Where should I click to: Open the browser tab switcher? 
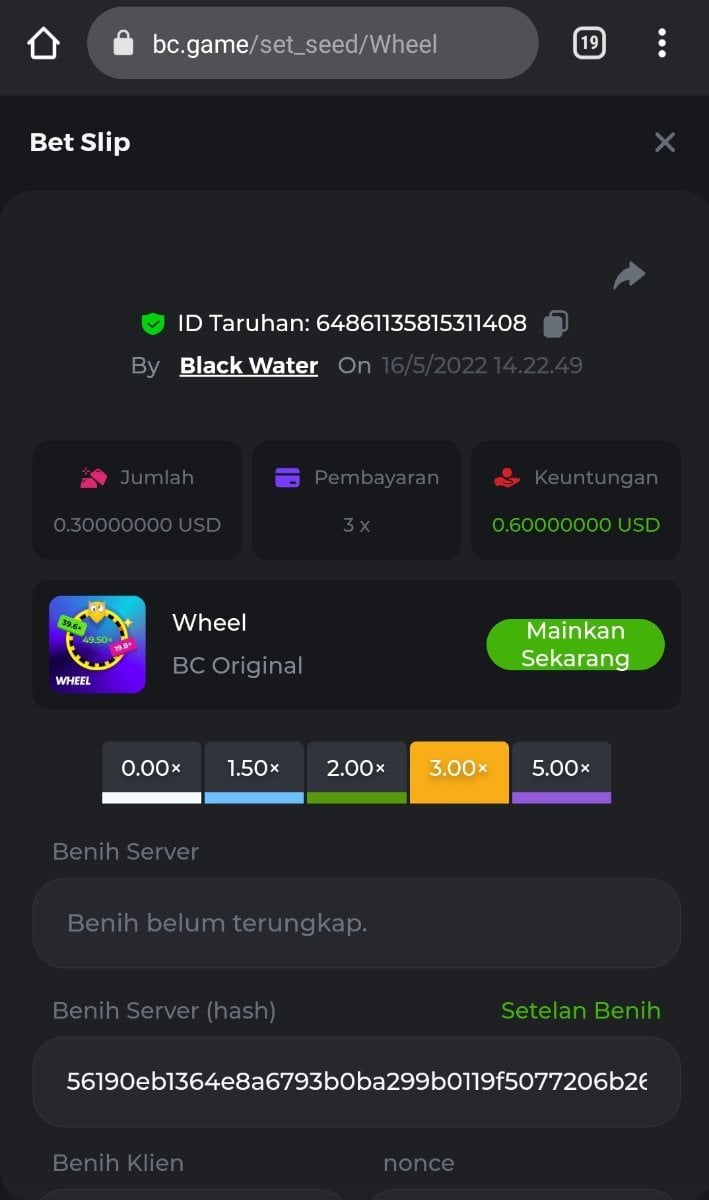click(x=589, y=43)
